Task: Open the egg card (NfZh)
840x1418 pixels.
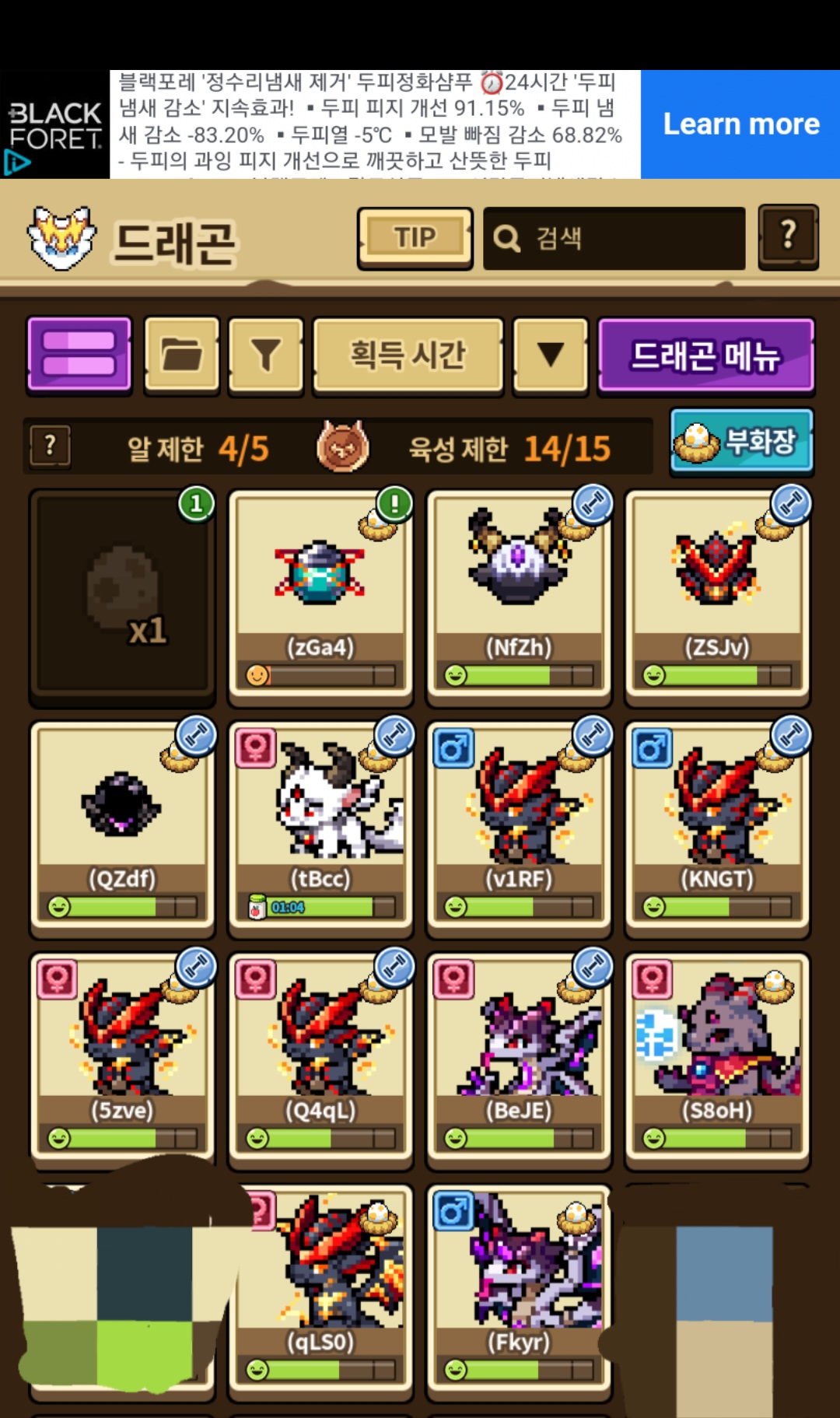Action: click(518, 595)
